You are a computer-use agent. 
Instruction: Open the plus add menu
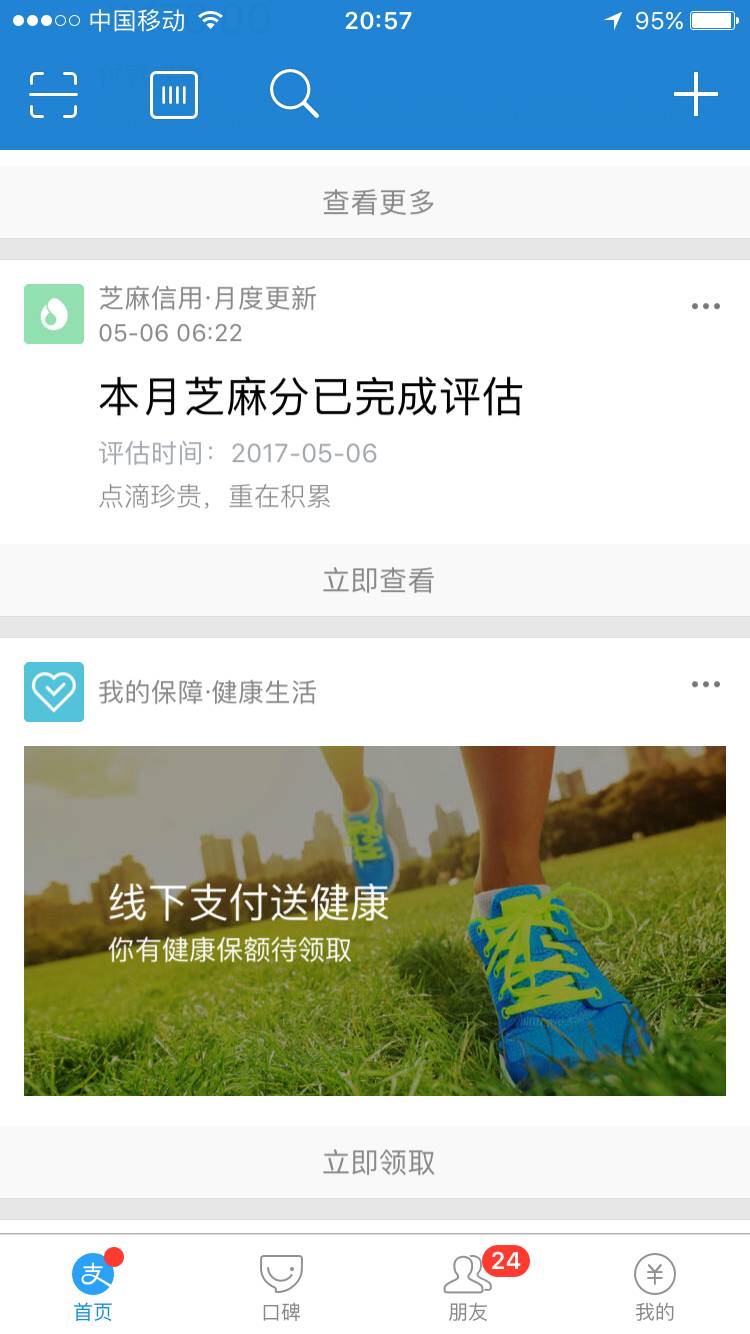click(x=696, y=95)
